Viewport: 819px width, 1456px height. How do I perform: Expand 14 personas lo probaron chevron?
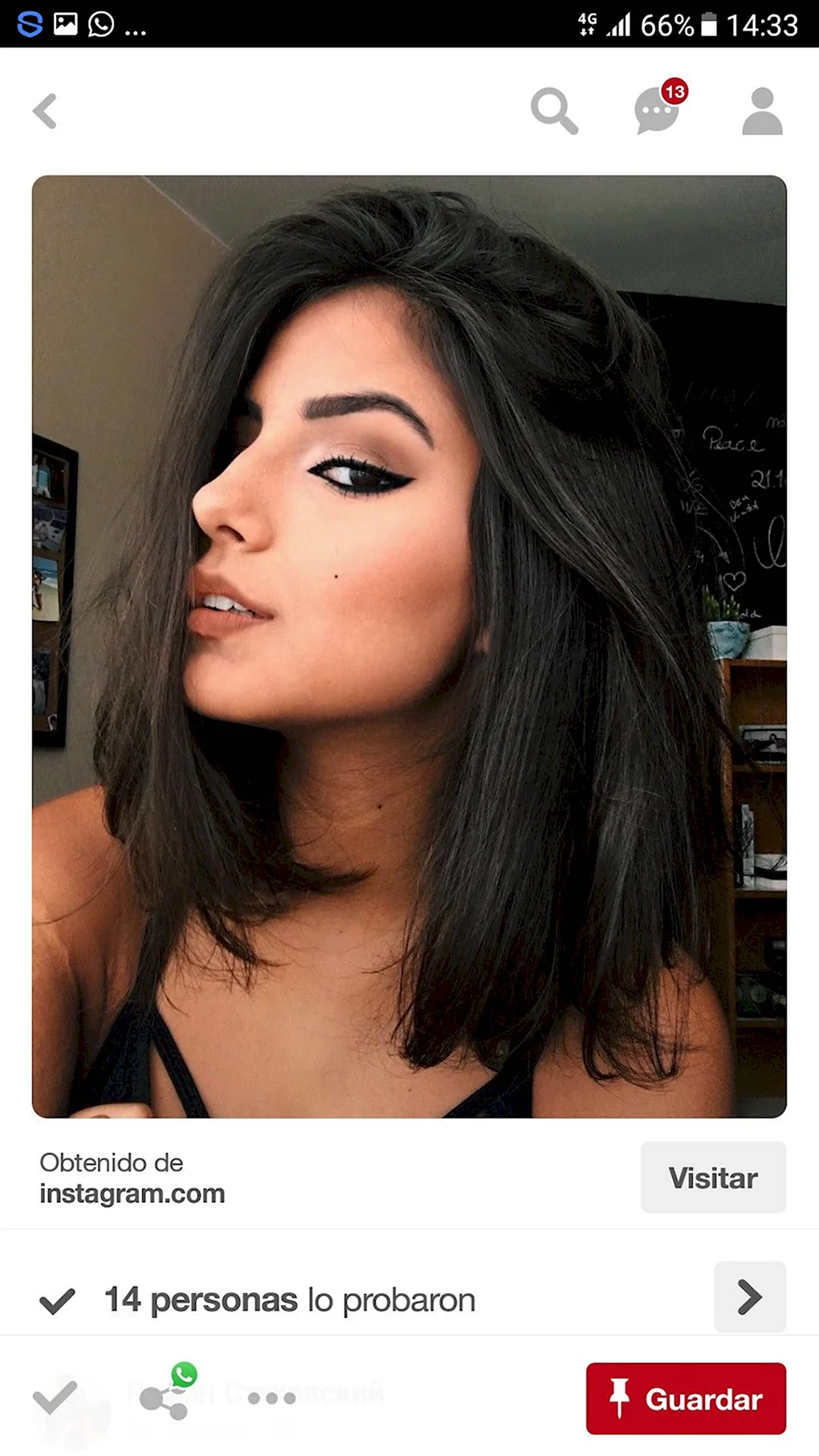click(750, 1297)
